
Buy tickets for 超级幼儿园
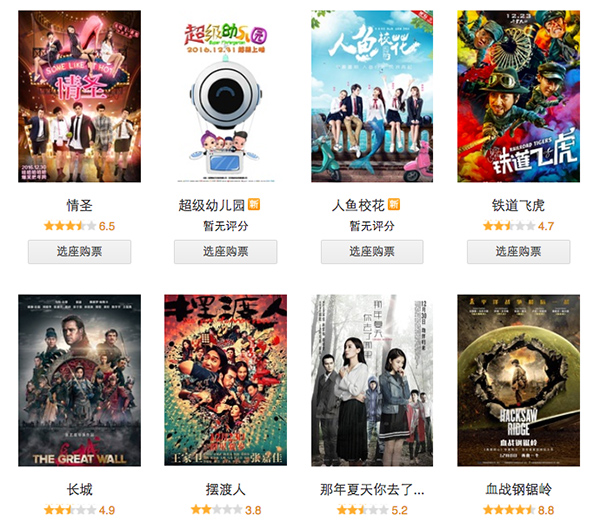coord(225,252)
